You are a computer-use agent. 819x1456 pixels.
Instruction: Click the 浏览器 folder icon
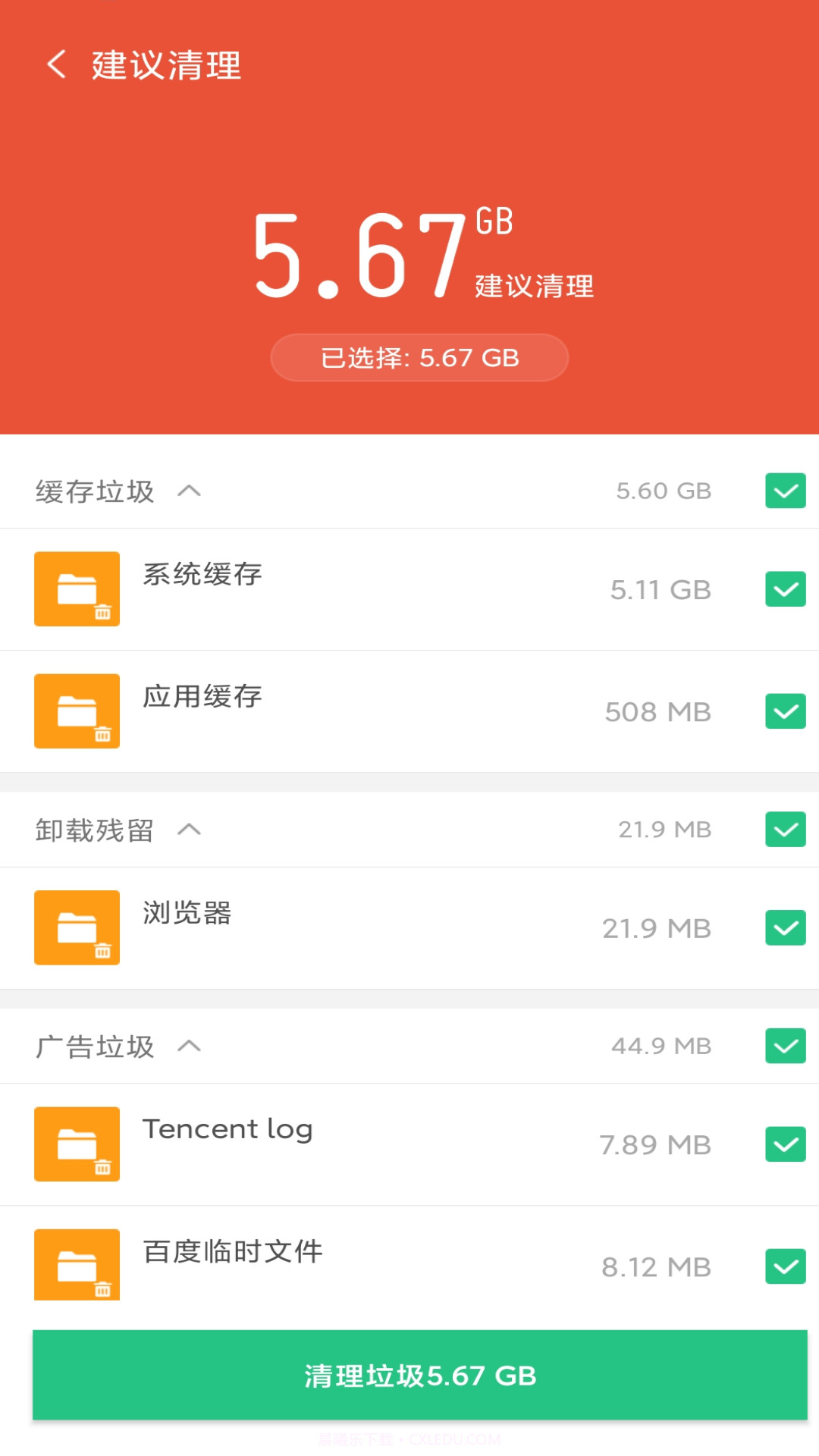click(76, 927)
